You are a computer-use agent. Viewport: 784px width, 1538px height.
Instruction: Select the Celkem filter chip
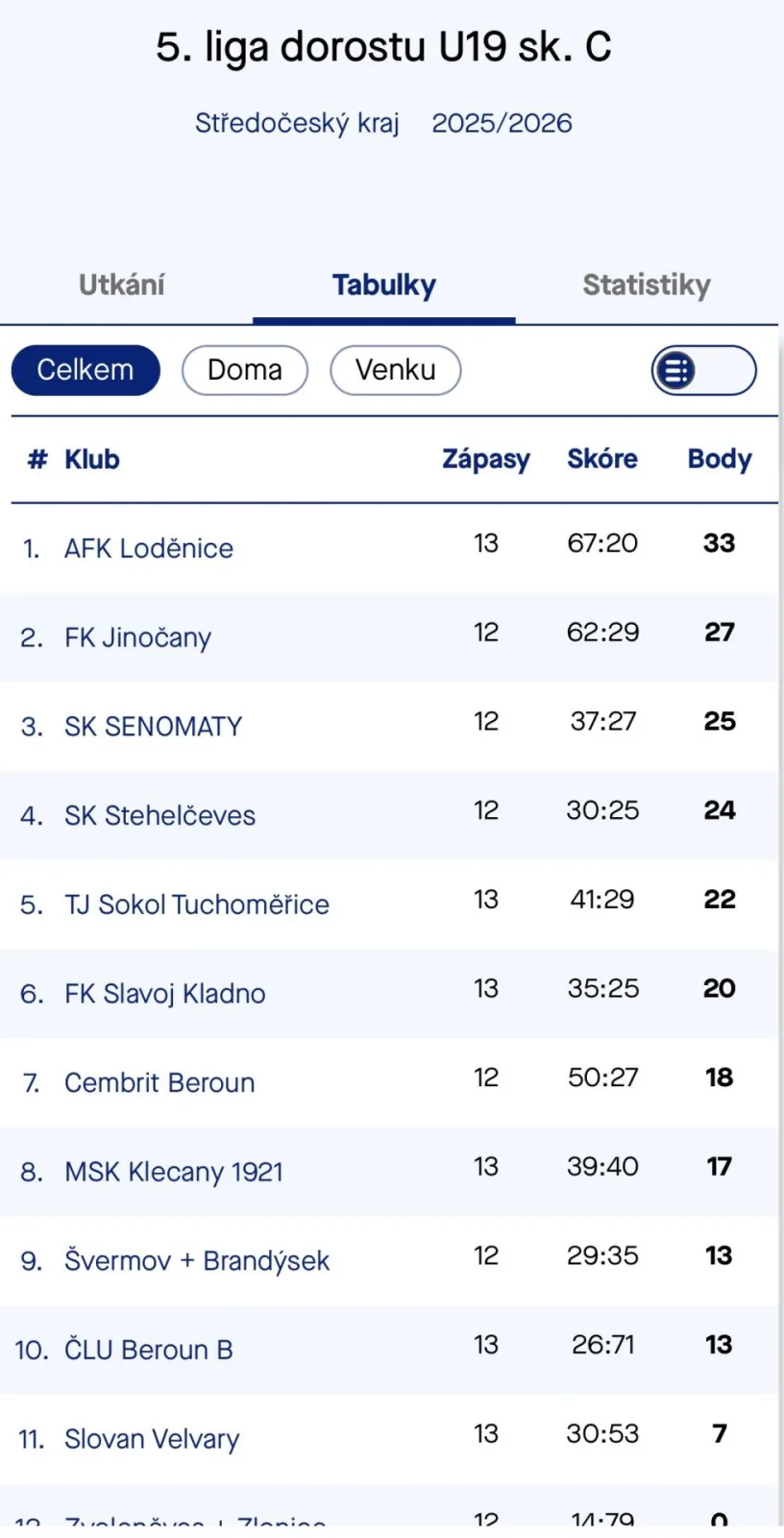(86, 370)
